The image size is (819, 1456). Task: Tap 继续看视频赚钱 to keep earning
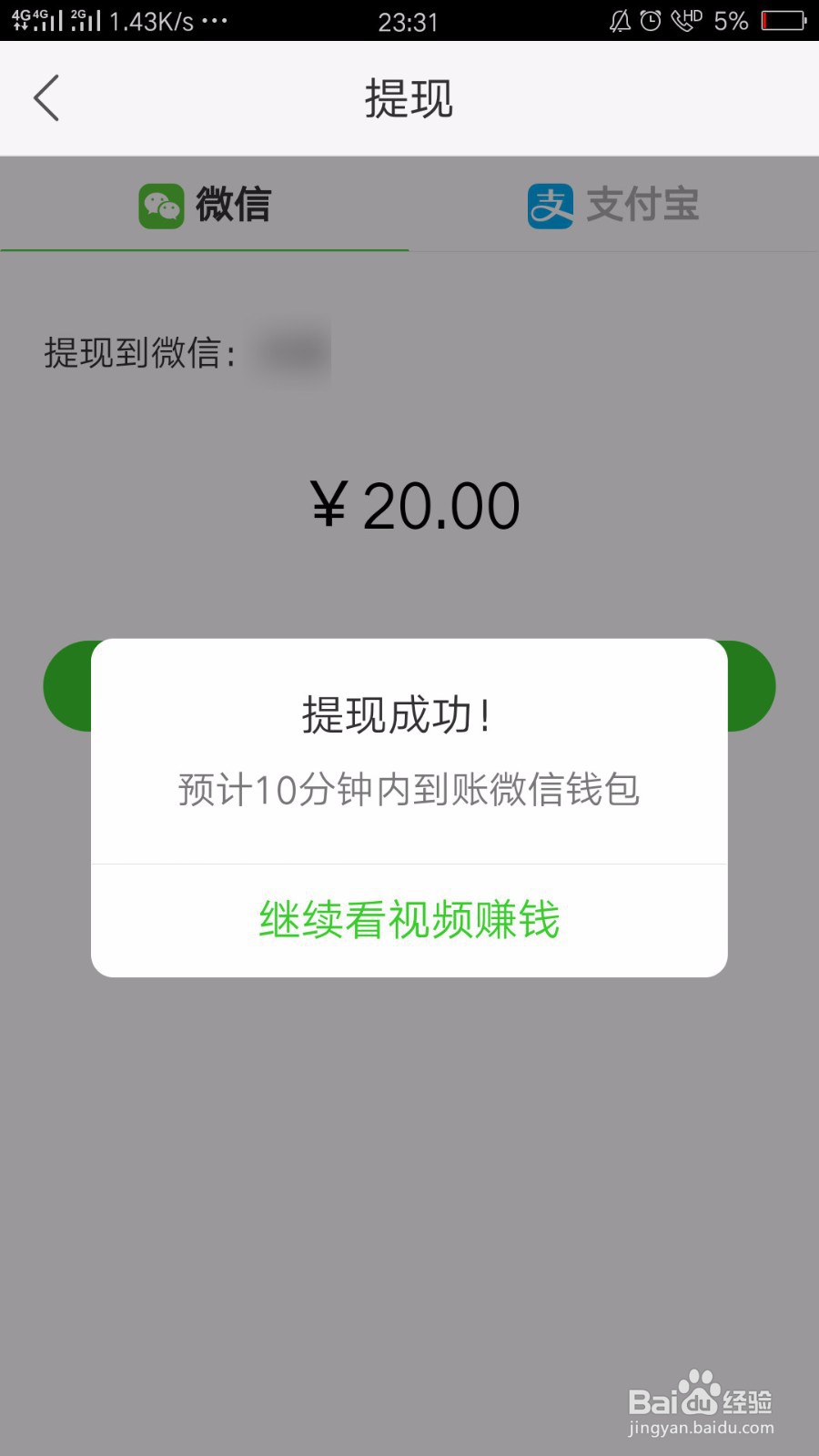(408, 921)
